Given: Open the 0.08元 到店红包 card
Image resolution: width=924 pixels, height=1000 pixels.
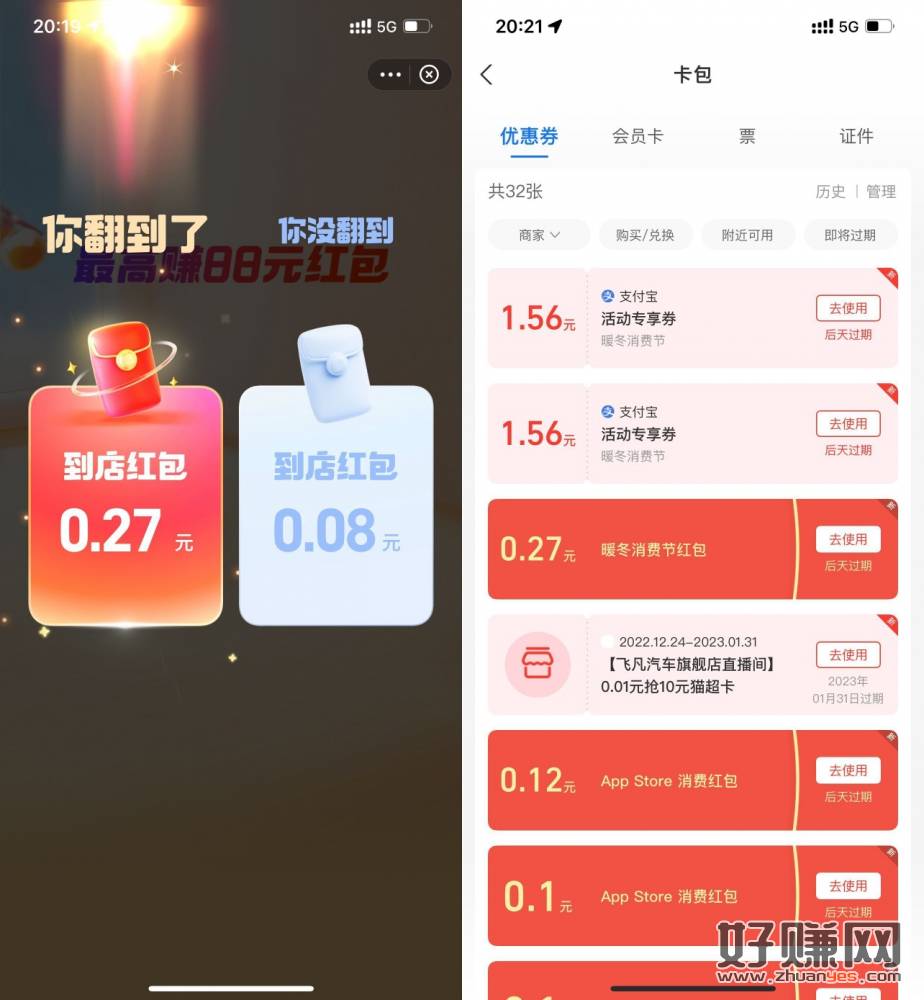Looking at the screenshot, I should [x=336, y=505].
